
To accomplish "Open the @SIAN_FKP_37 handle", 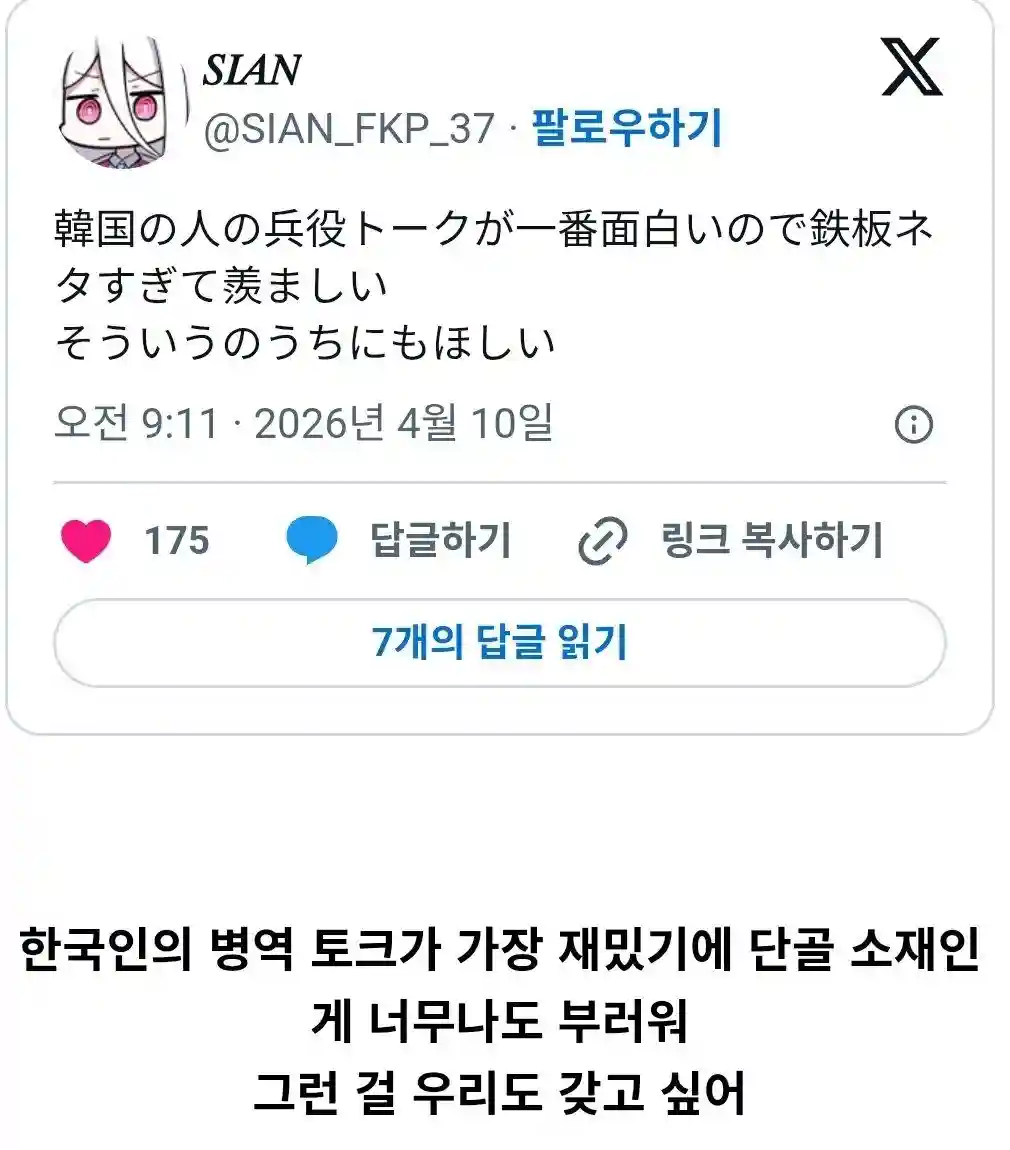I will pos(349,129).
